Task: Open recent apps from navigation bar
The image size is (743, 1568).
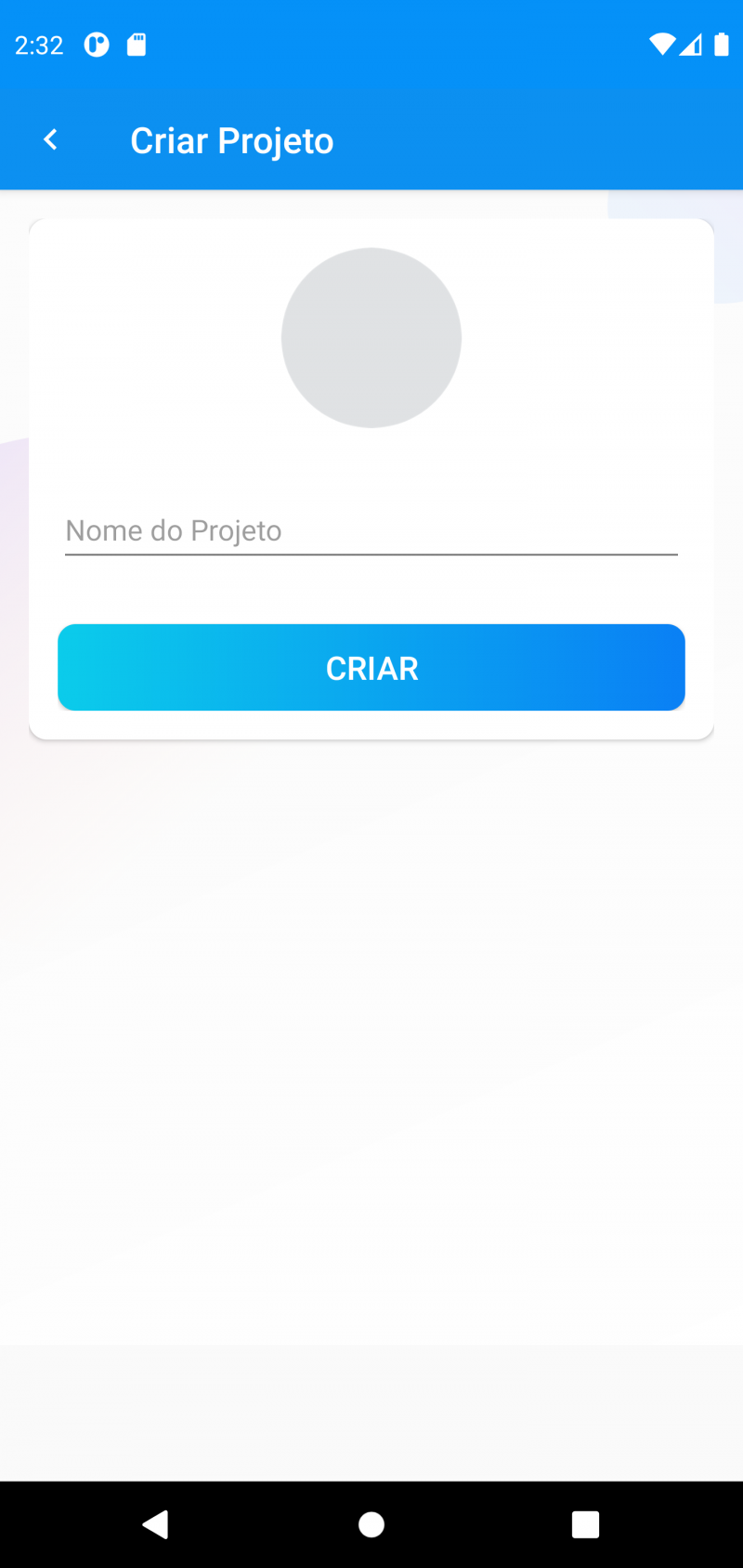Action: click(x=586, y=1524)
